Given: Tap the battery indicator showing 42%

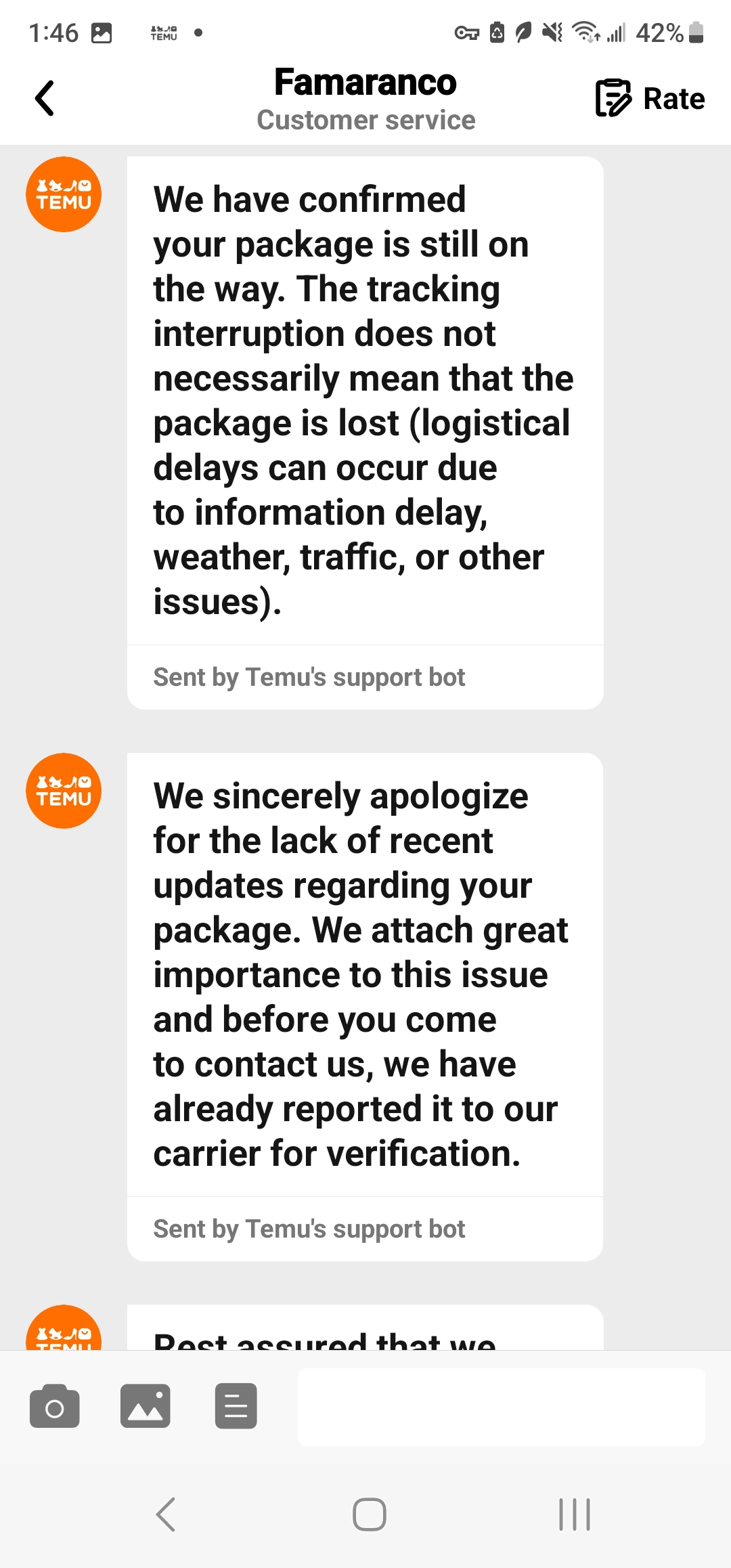Looking at the screenshot, I should point(667,30).
